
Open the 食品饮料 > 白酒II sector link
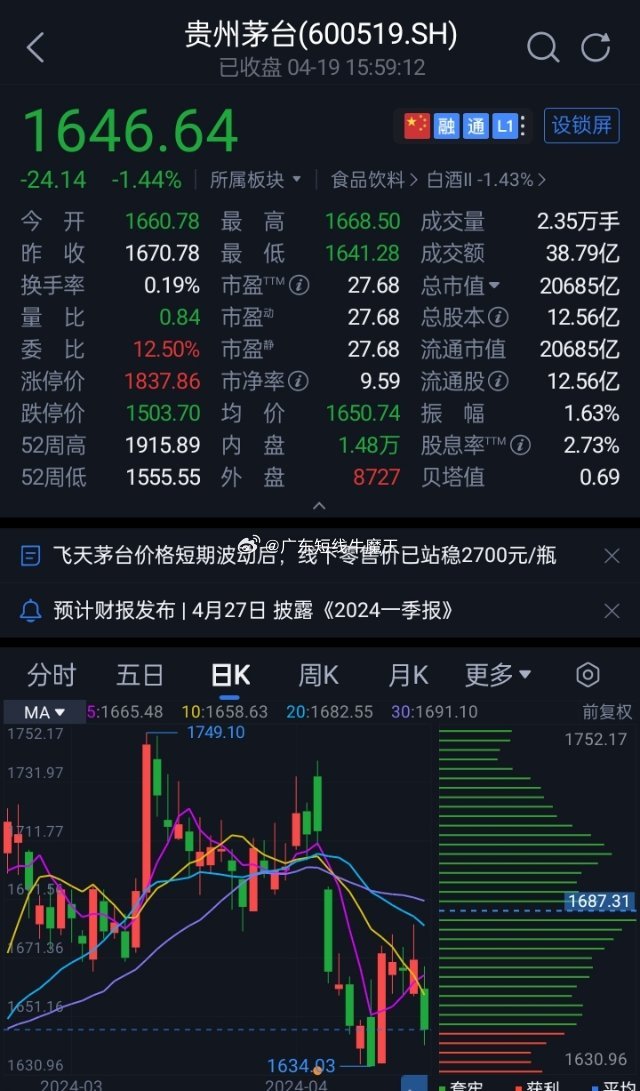pyautogui.click(x=438, y=180)
